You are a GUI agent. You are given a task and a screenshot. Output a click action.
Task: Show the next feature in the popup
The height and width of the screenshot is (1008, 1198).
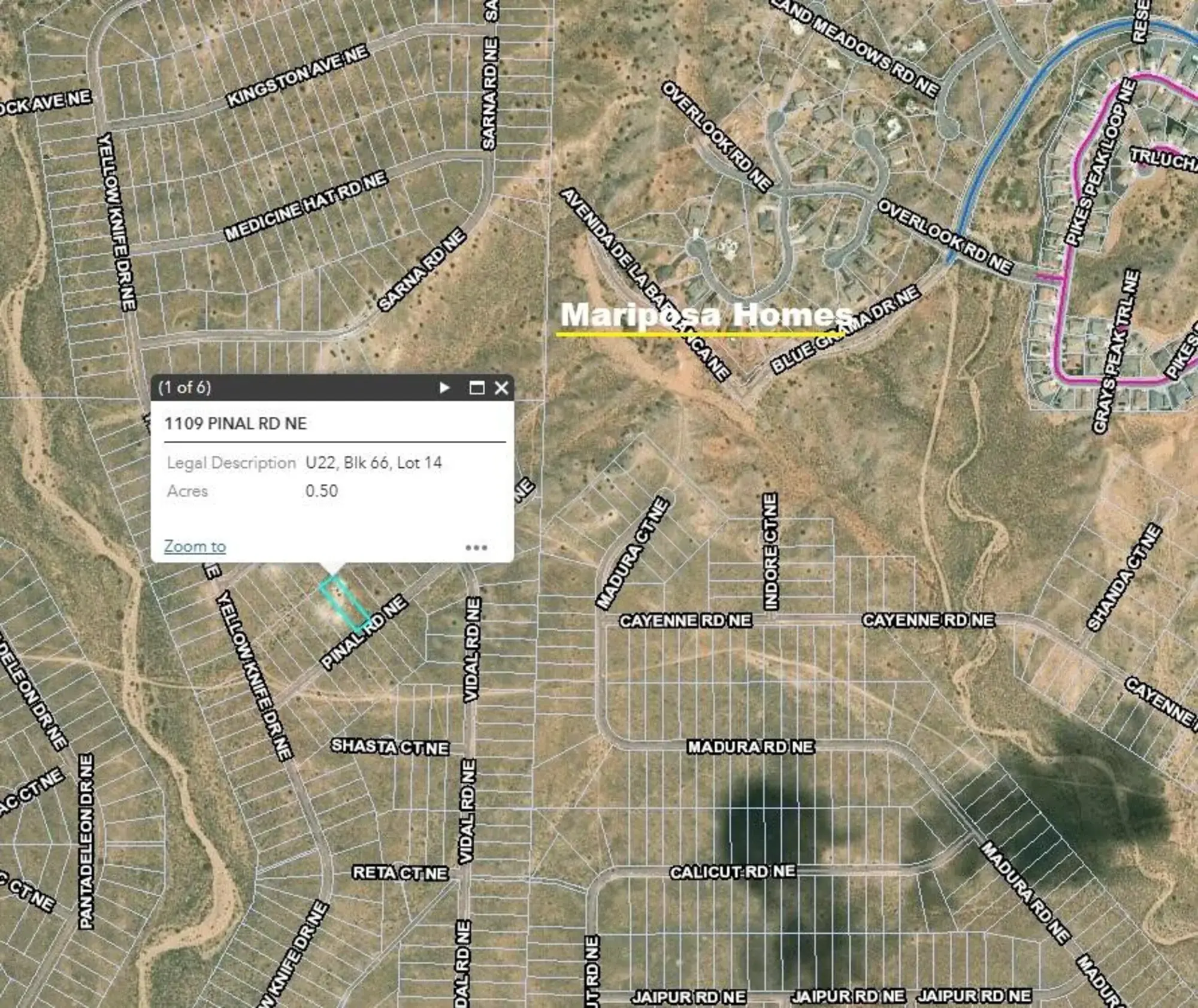pos(444,388)
